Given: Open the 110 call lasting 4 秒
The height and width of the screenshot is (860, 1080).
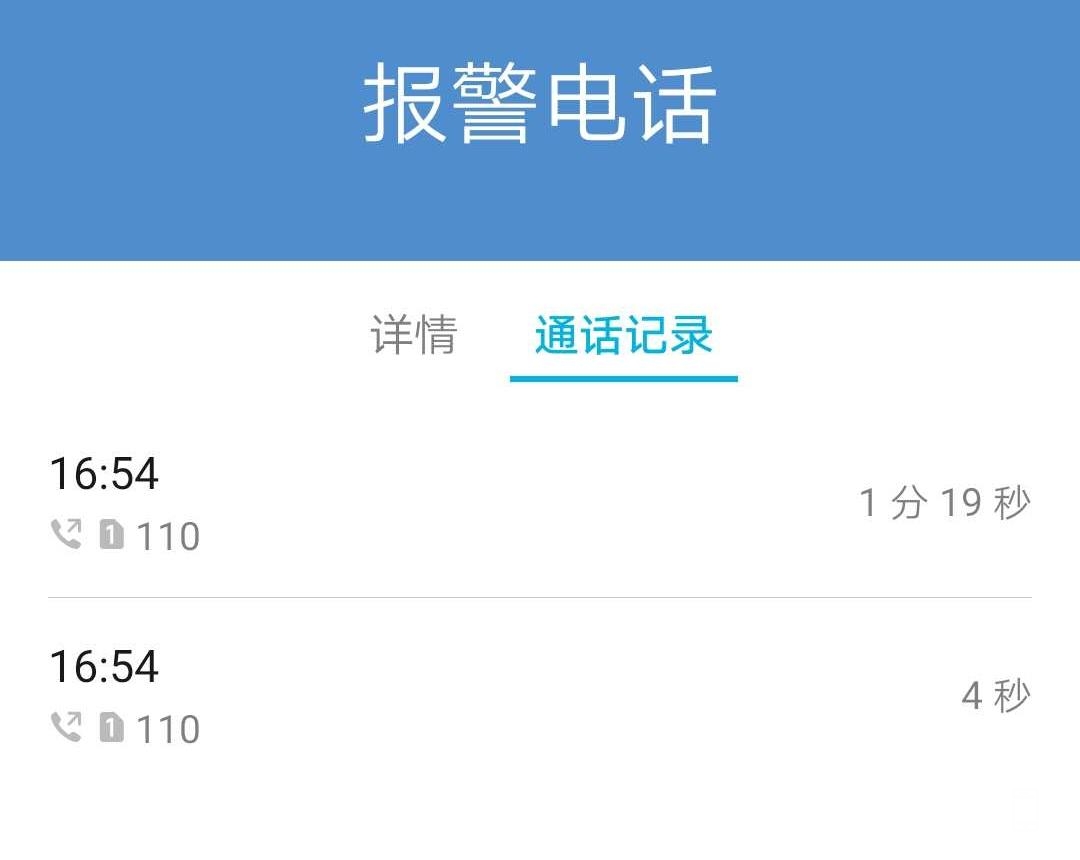Looking at the screenshot, I should point(540,696).
